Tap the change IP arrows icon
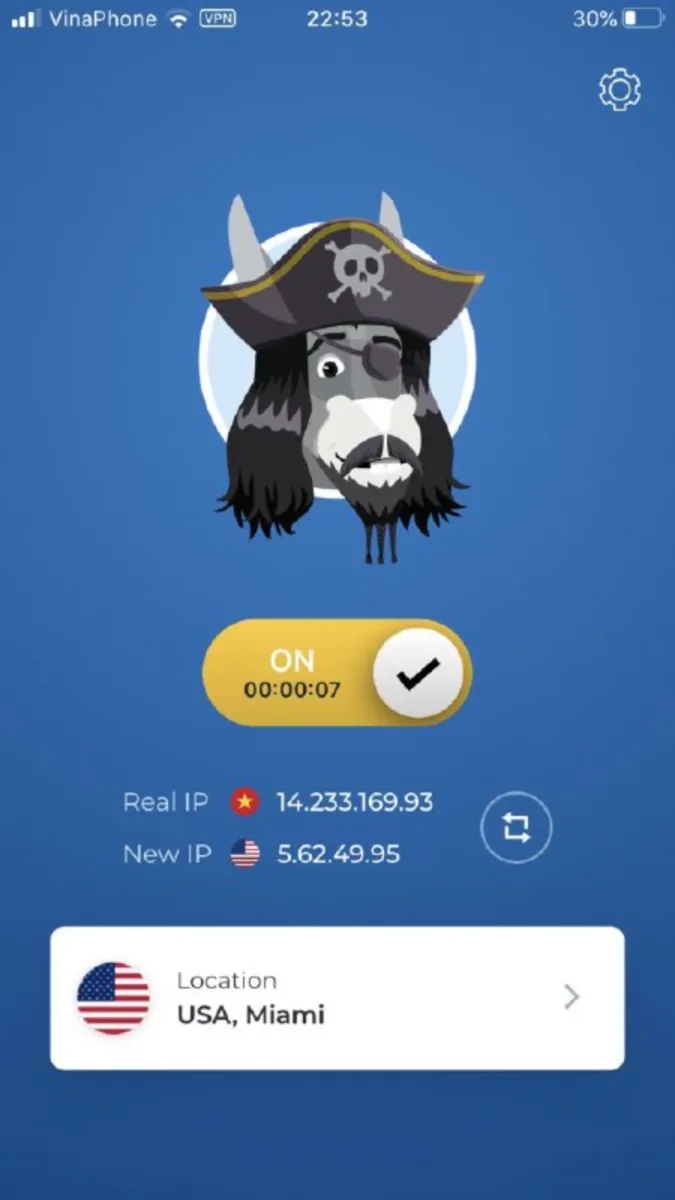Screen dimensions: 675x1200 (x=516, y=827)
